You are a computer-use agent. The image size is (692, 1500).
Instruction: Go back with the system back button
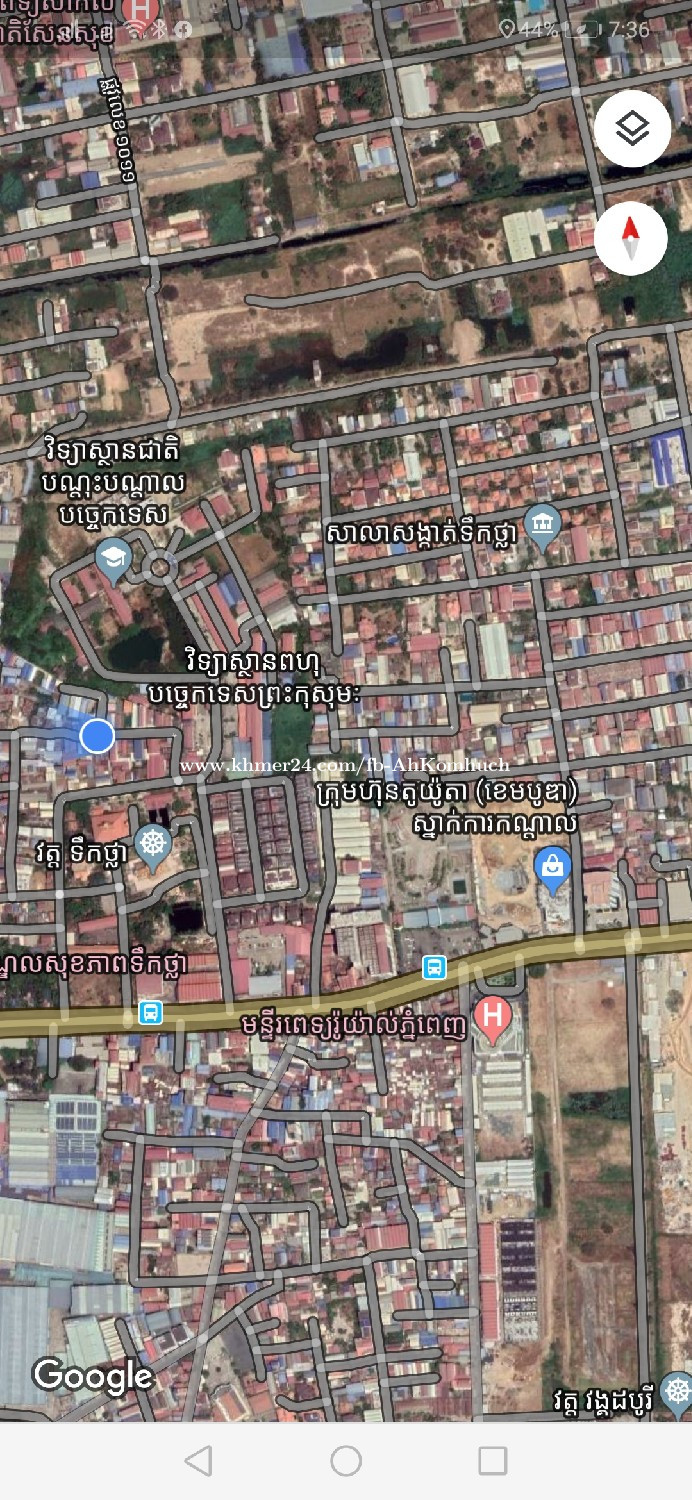(199, 1461)
